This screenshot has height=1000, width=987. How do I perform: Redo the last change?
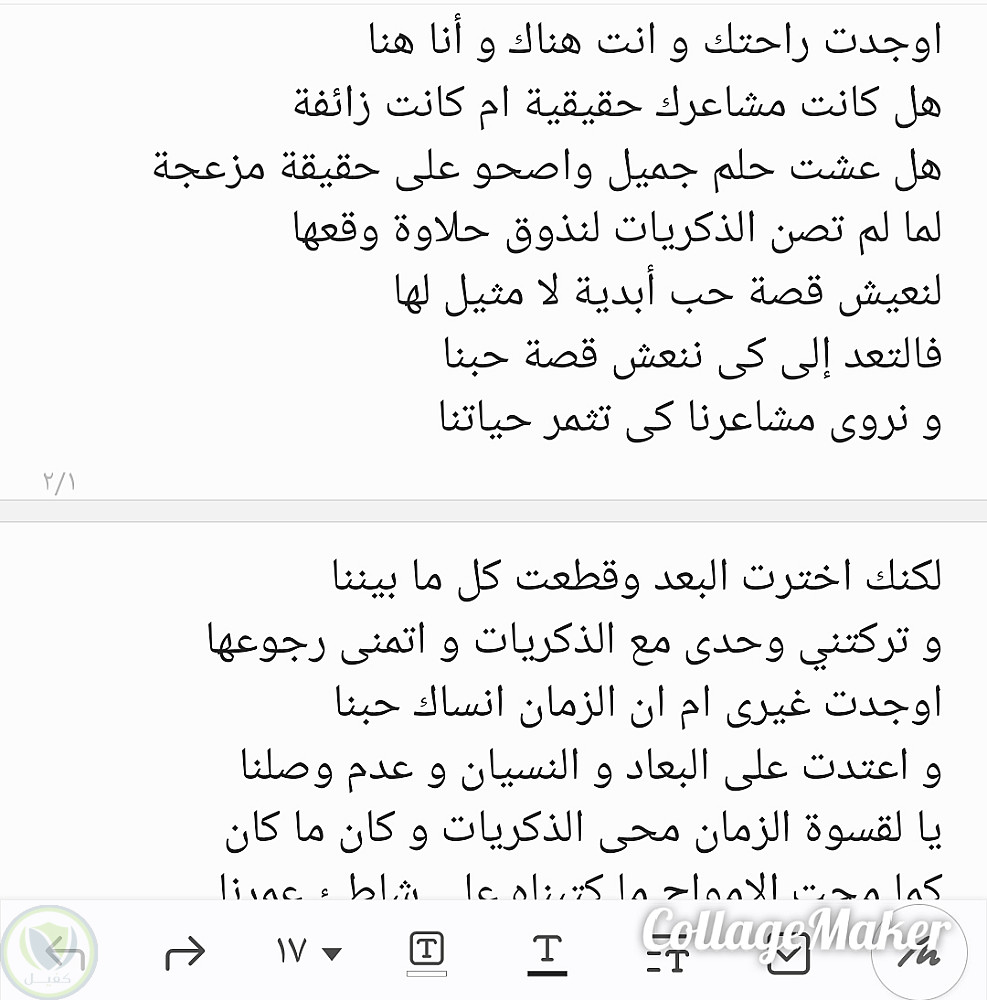(184, 952)
